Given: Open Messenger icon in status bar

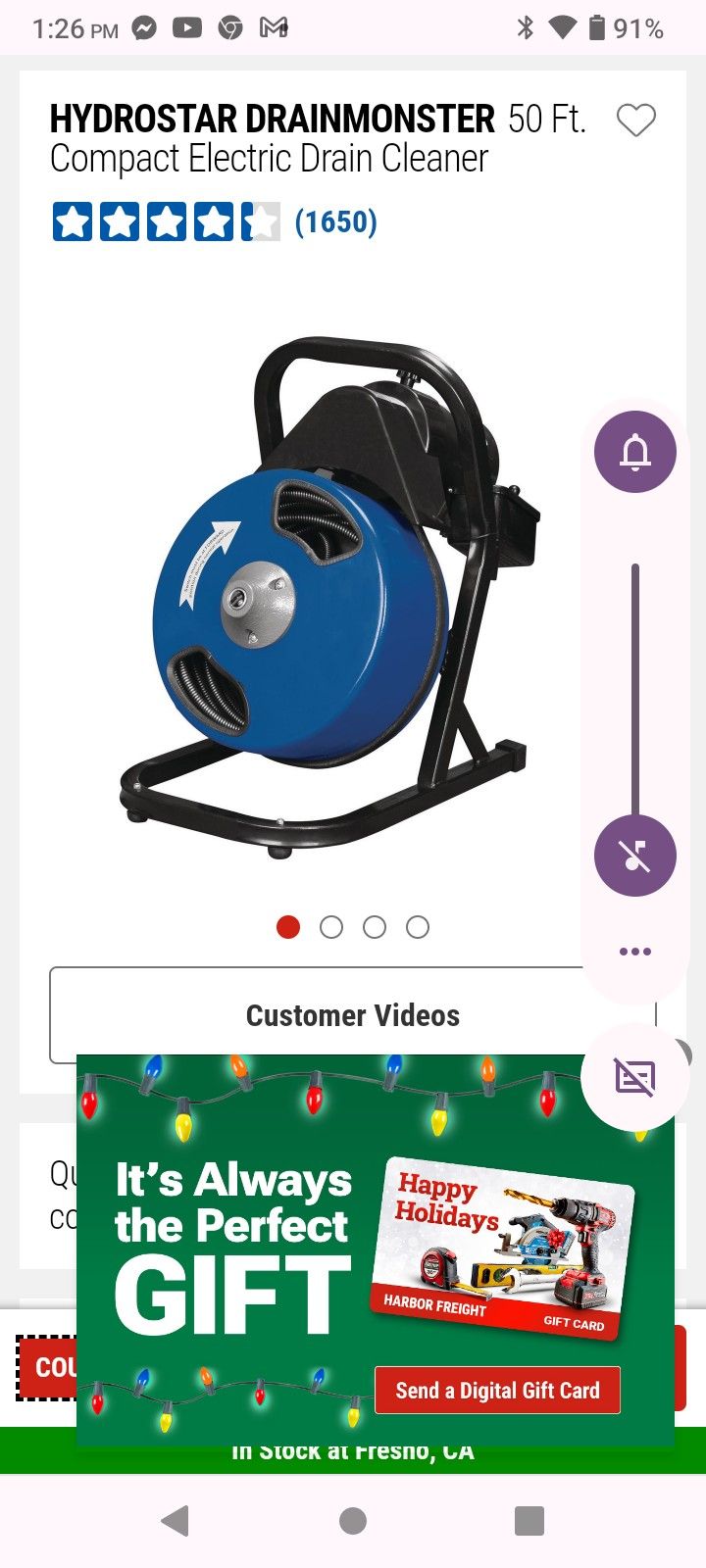Looking at the screenshot, I should 143,27.
